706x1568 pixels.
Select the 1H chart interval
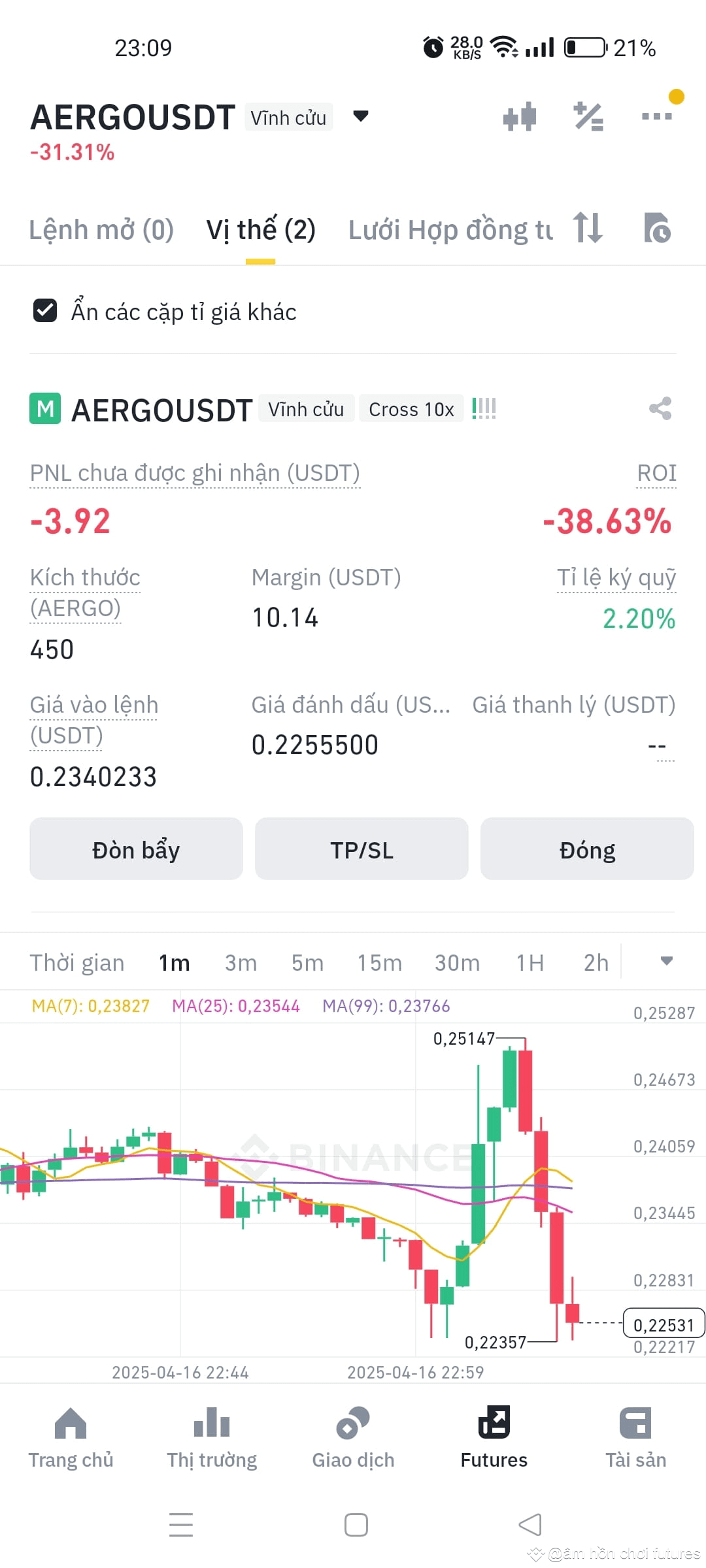point(530,962)
